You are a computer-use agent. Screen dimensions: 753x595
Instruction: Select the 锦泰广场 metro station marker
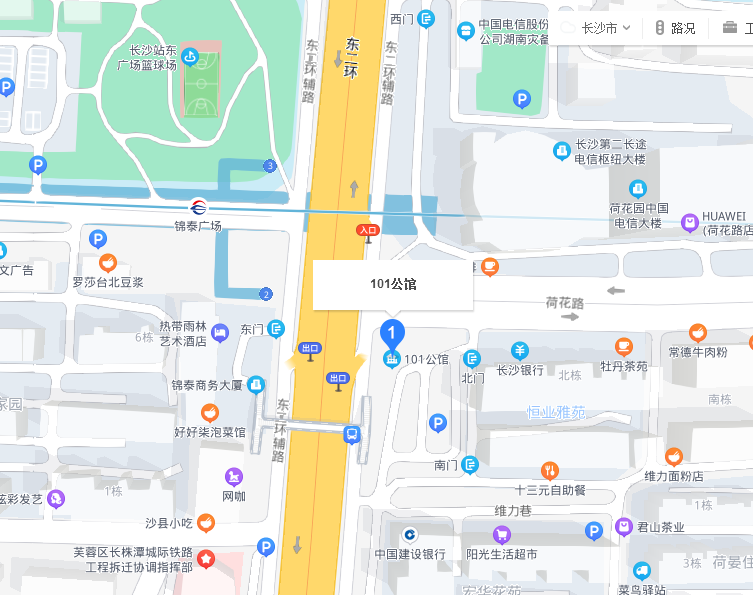click(199, 207)
